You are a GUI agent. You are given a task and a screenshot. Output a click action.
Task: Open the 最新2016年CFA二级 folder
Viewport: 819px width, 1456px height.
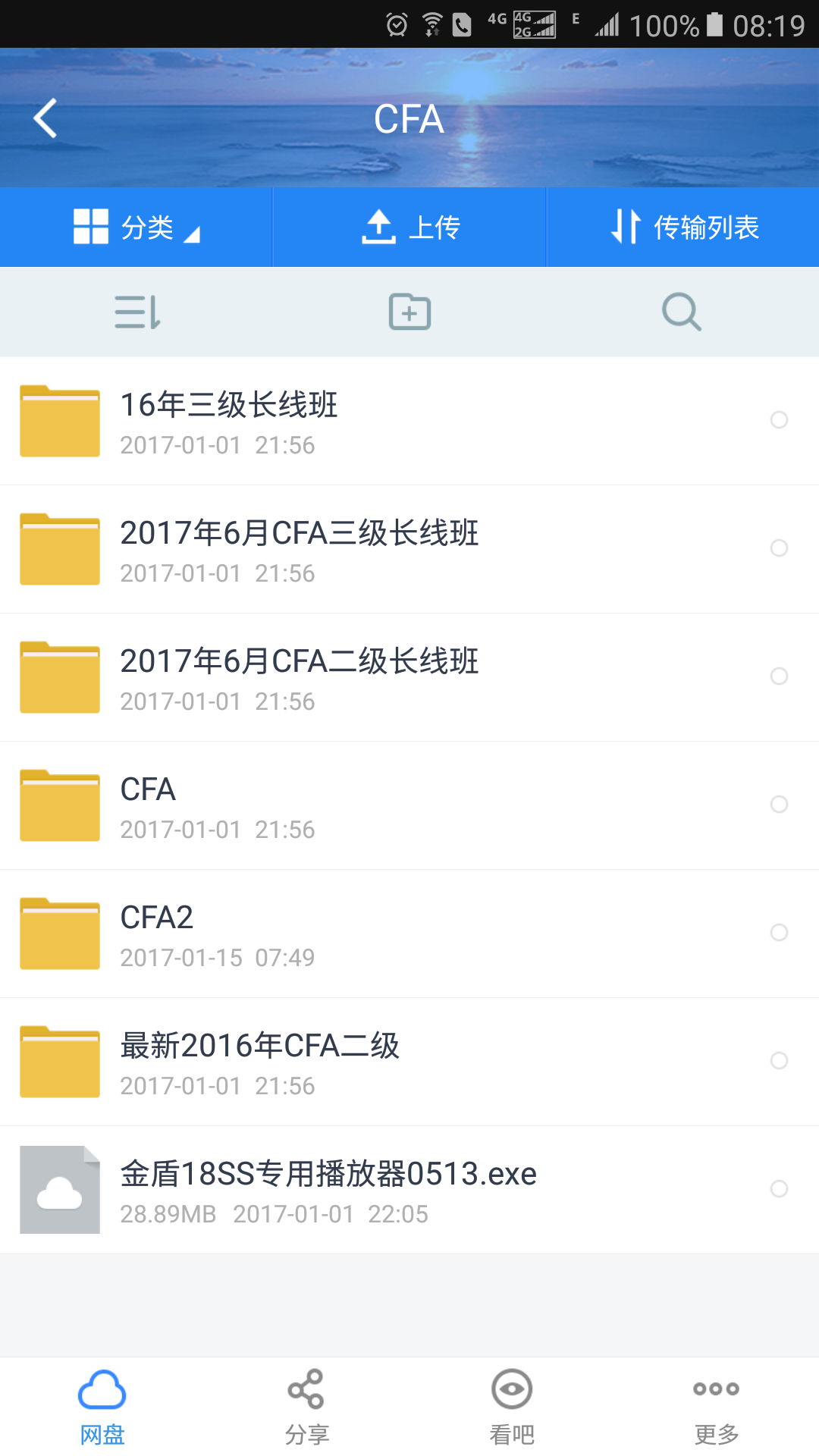pyautogui.click(x=303, y=1062)
